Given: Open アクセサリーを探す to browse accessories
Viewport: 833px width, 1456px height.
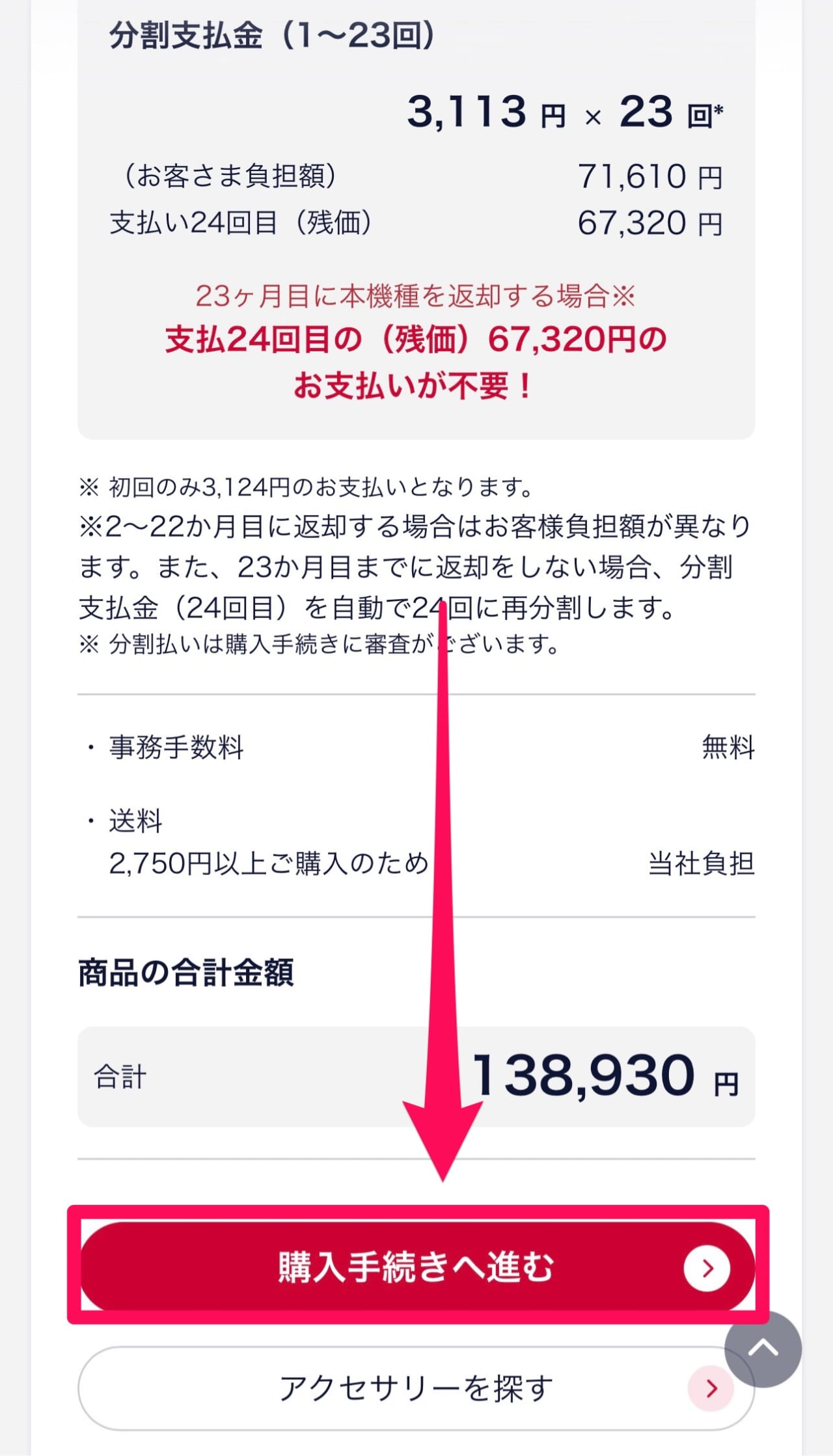Looking at the screenshot, I should tap(416, 1388).
